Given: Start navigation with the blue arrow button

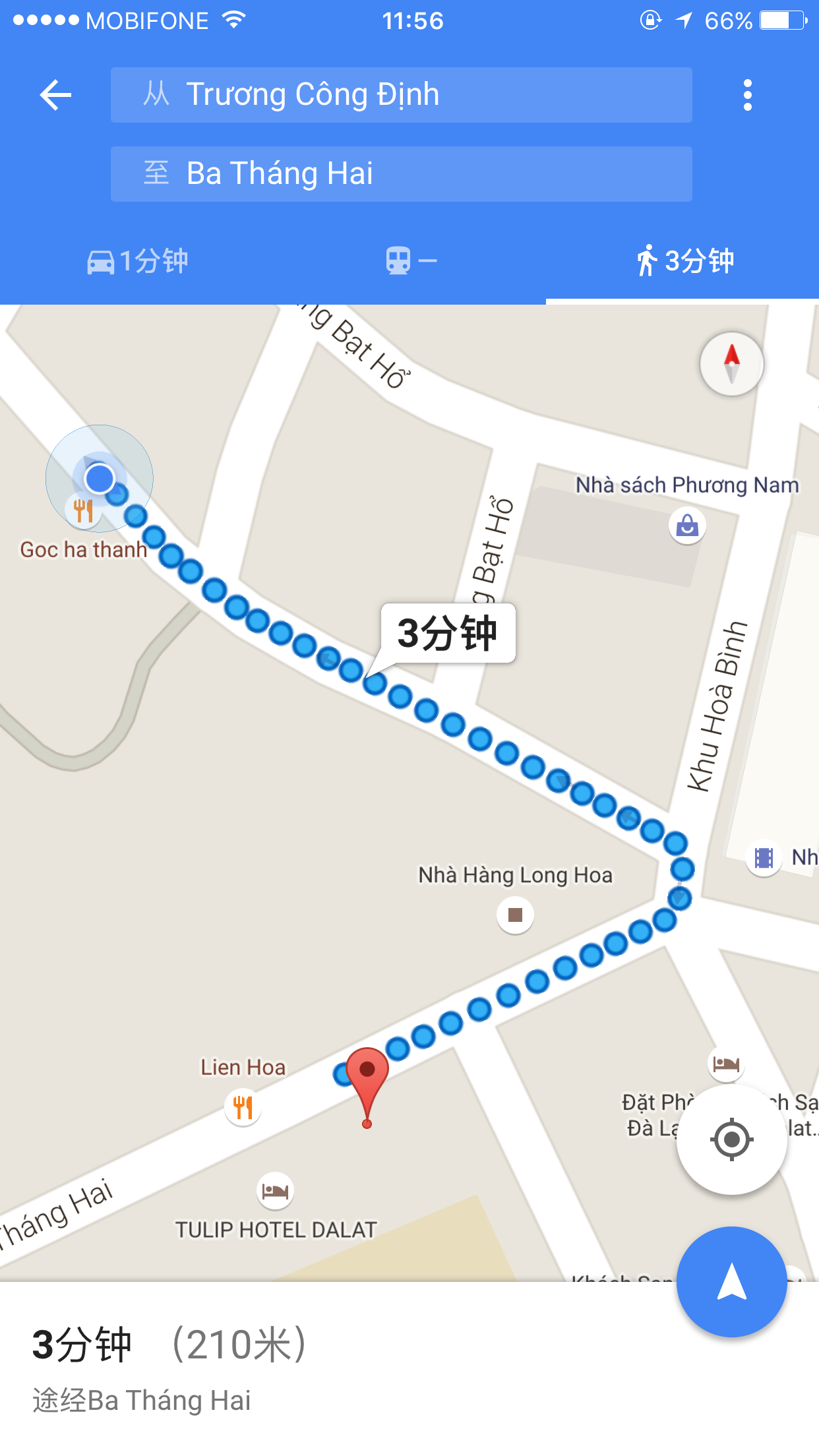Looking at the screenshot, I should (x=731, y=1283).
